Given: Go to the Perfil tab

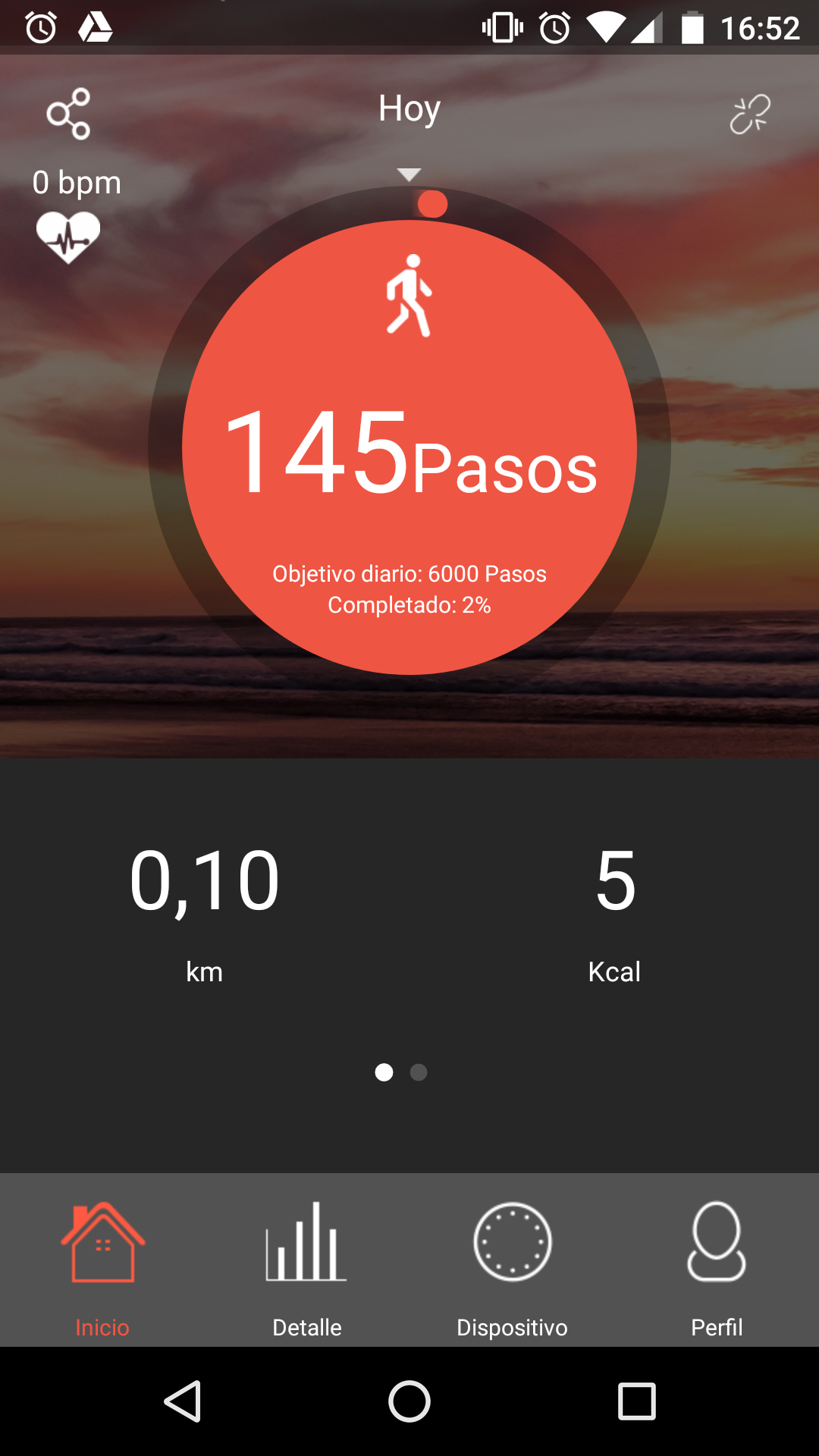Looking at the screenshot, I should click(x=717, y=1268).
